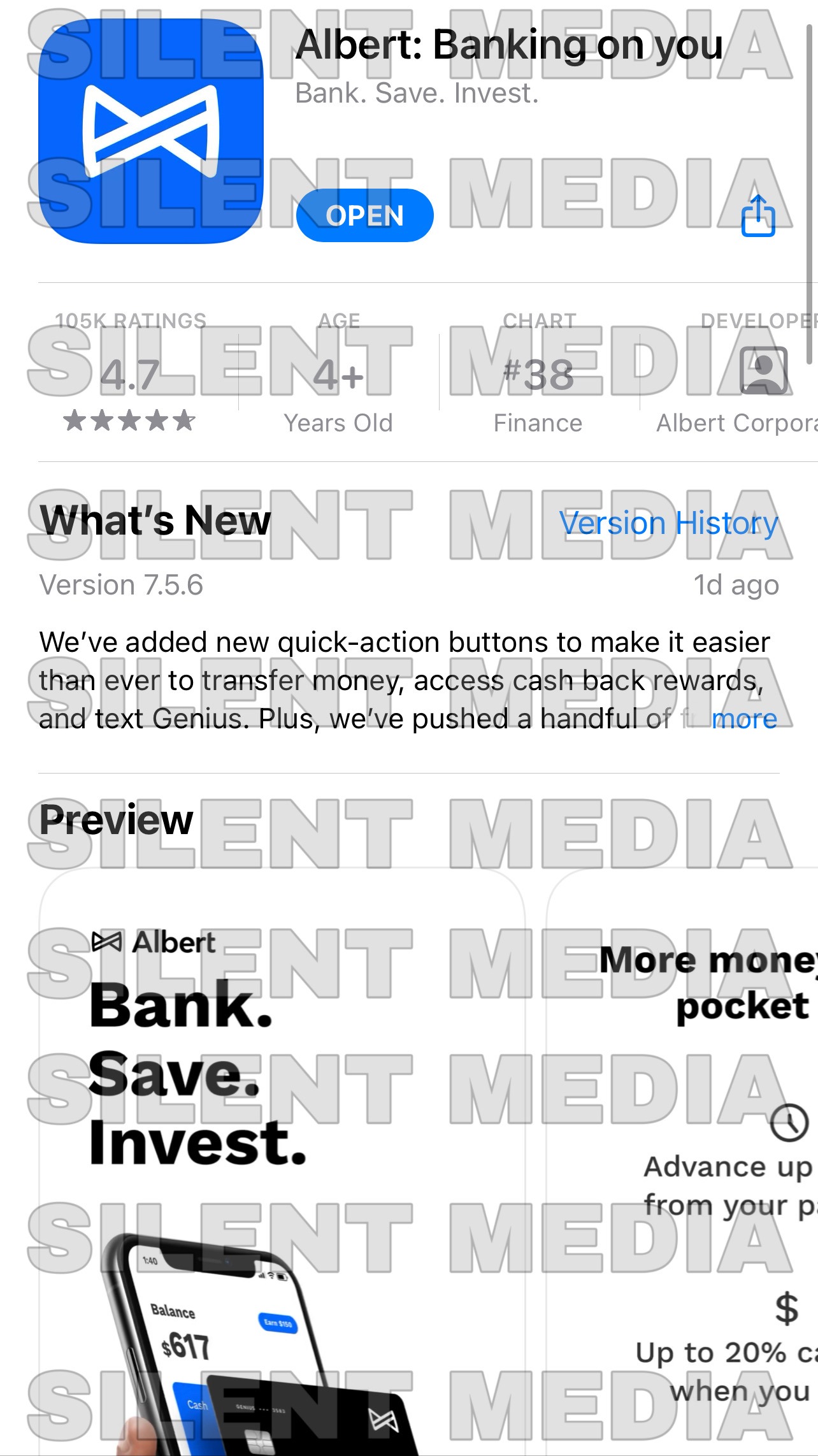Expand the What's New text with more

(x=744, y=719)
